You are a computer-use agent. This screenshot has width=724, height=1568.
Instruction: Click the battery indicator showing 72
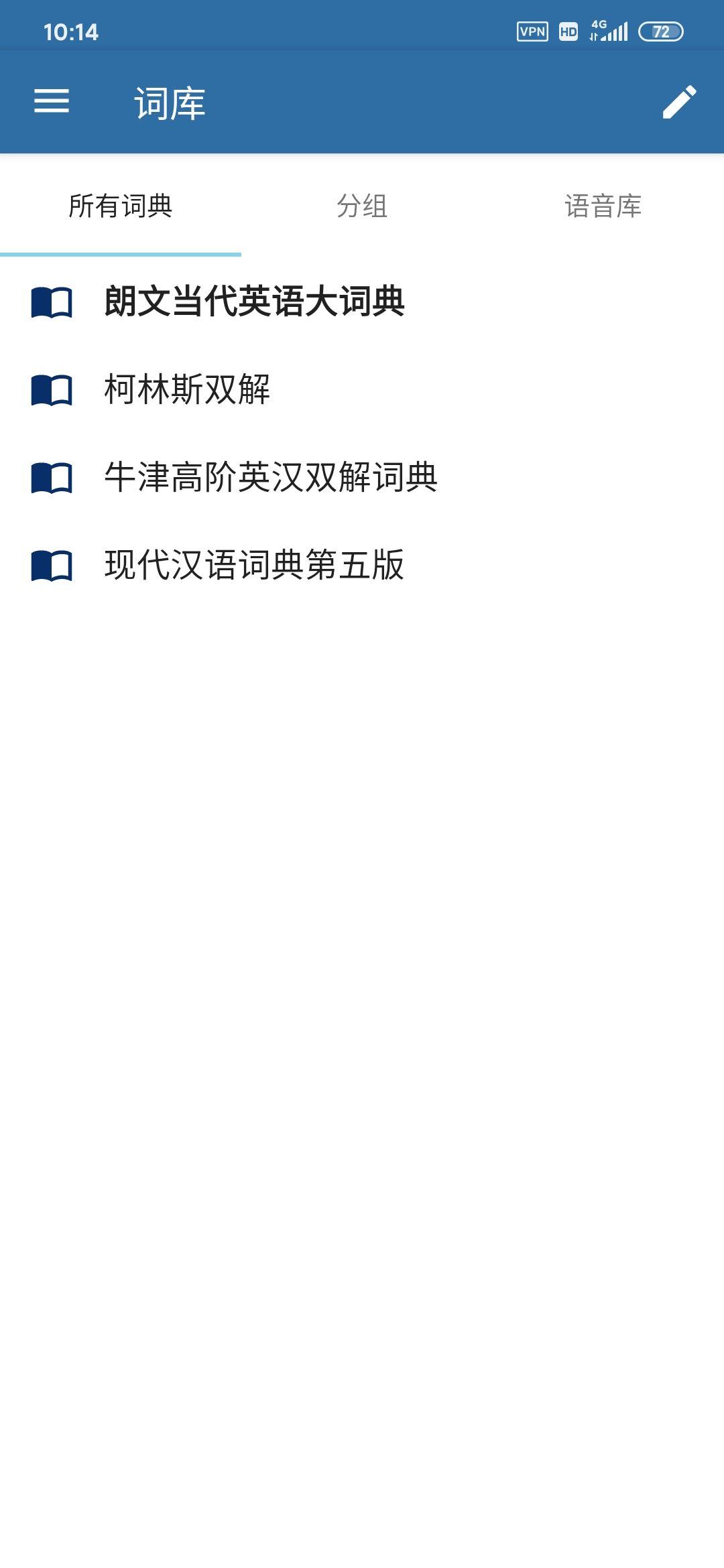[660, 31]
